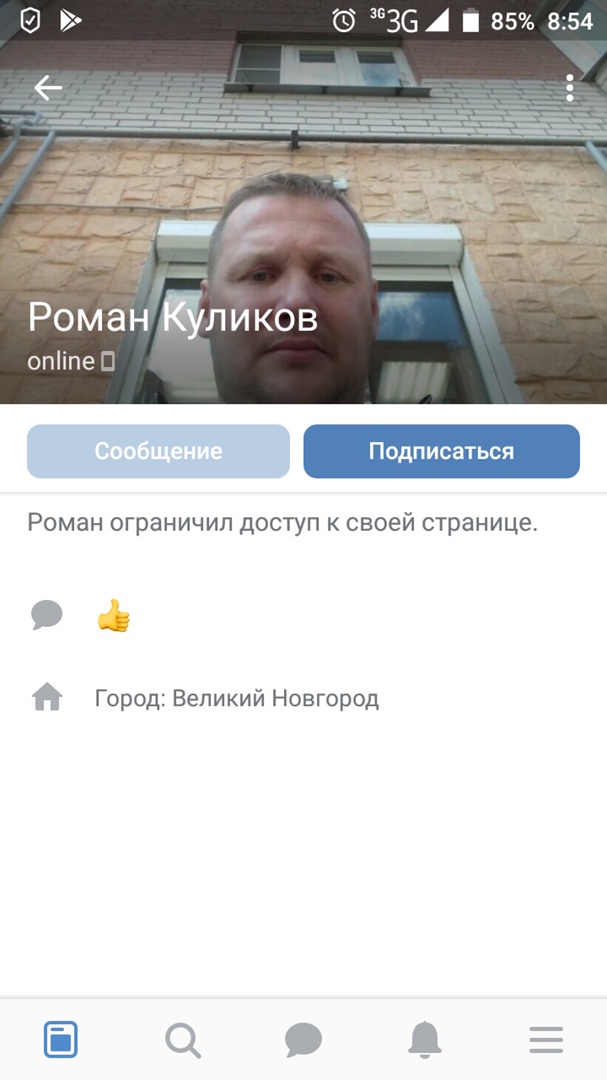Subscribe with the Подписаться button
Screen dimensions: 607x1080
click(441, 451)
